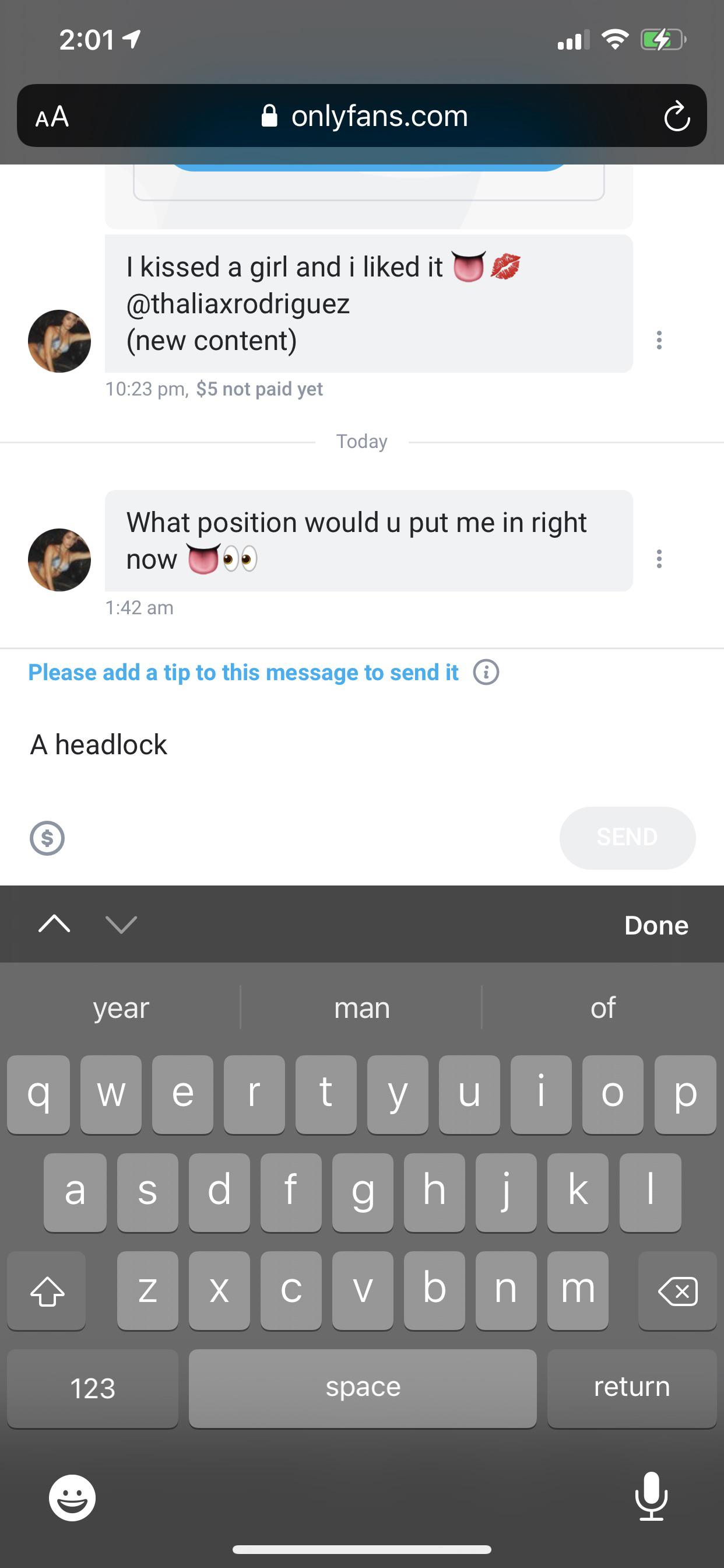
Task: Open the AA reader and text size menu
Action: click(52, 116)
